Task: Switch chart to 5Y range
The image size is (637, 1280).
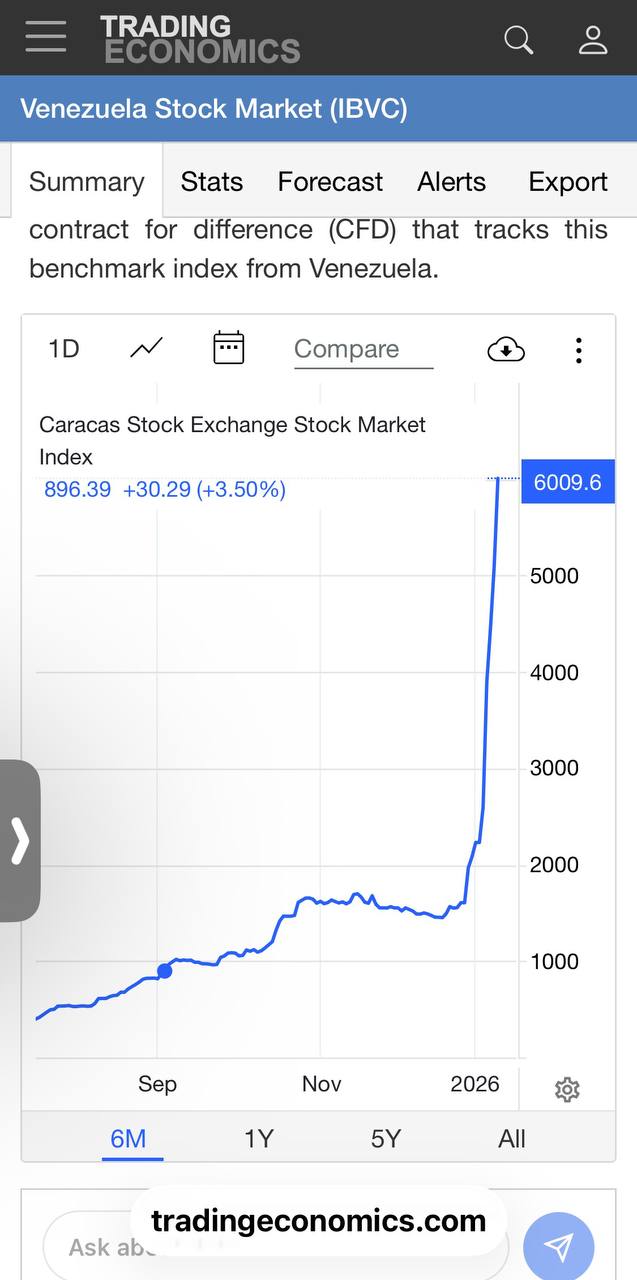Action: [385, 1139]
